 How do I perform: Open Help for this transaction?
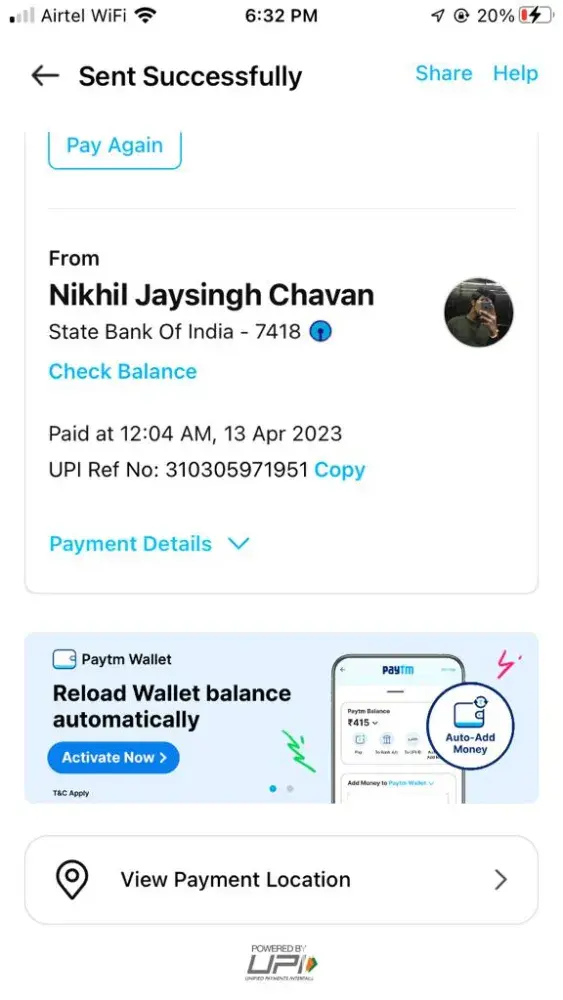[515, 73]
